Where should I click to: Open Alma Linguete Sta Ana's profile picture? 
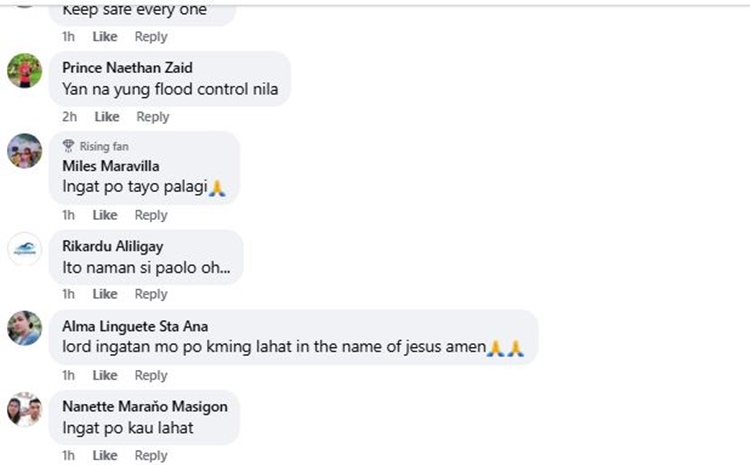click(24, 327)
